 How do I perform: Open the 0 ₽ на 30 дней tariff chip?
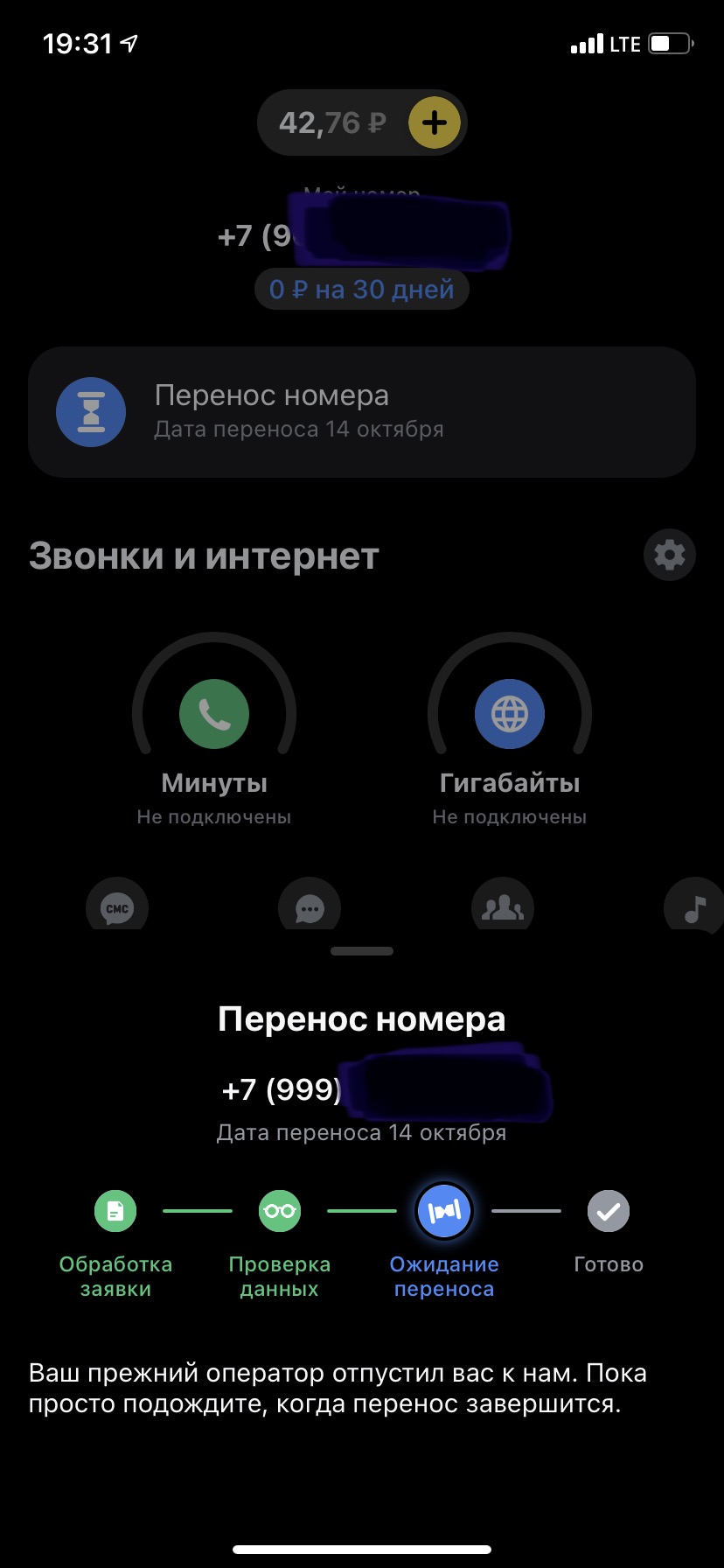[362, 290]
